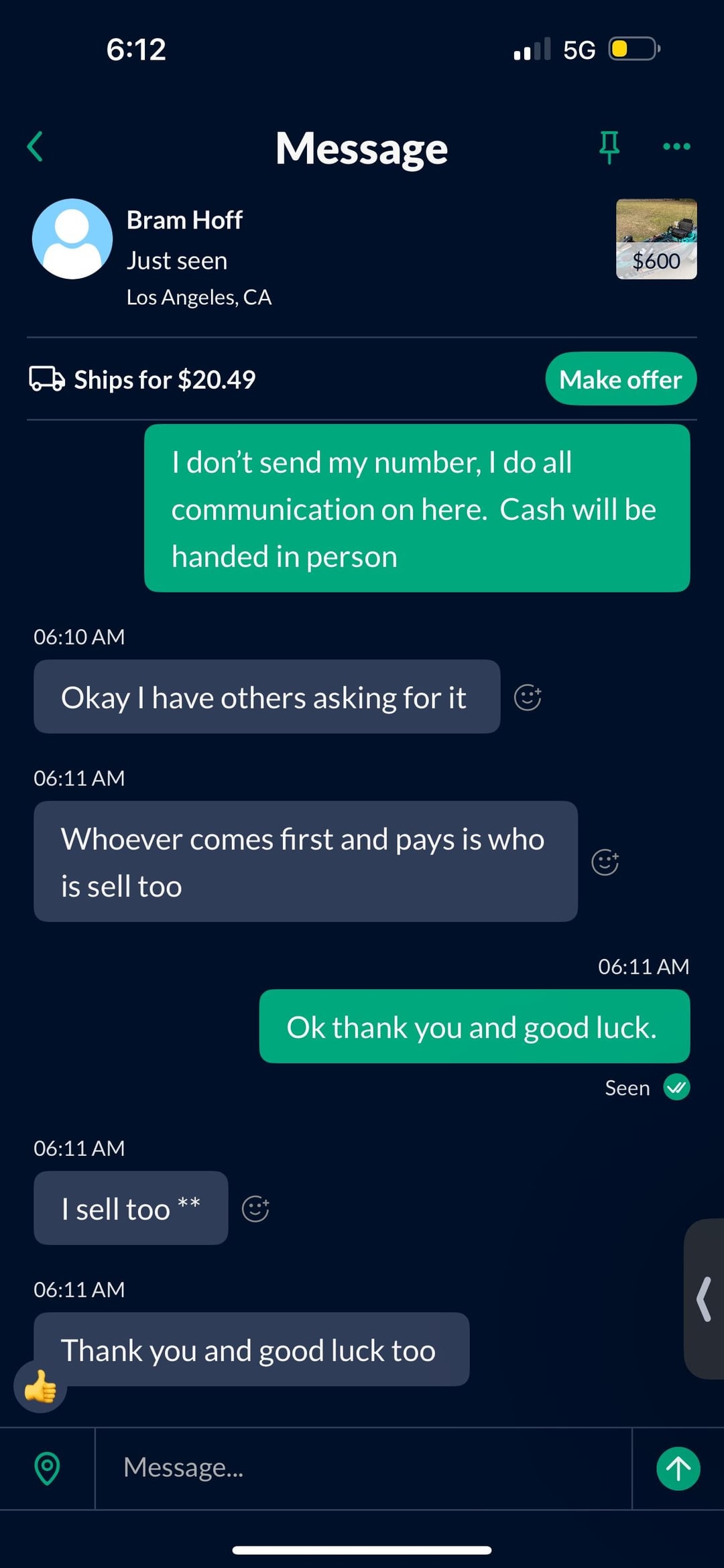724x1568 pixels.
Task: Go back from the Message screen
Action: click(36, 147)
